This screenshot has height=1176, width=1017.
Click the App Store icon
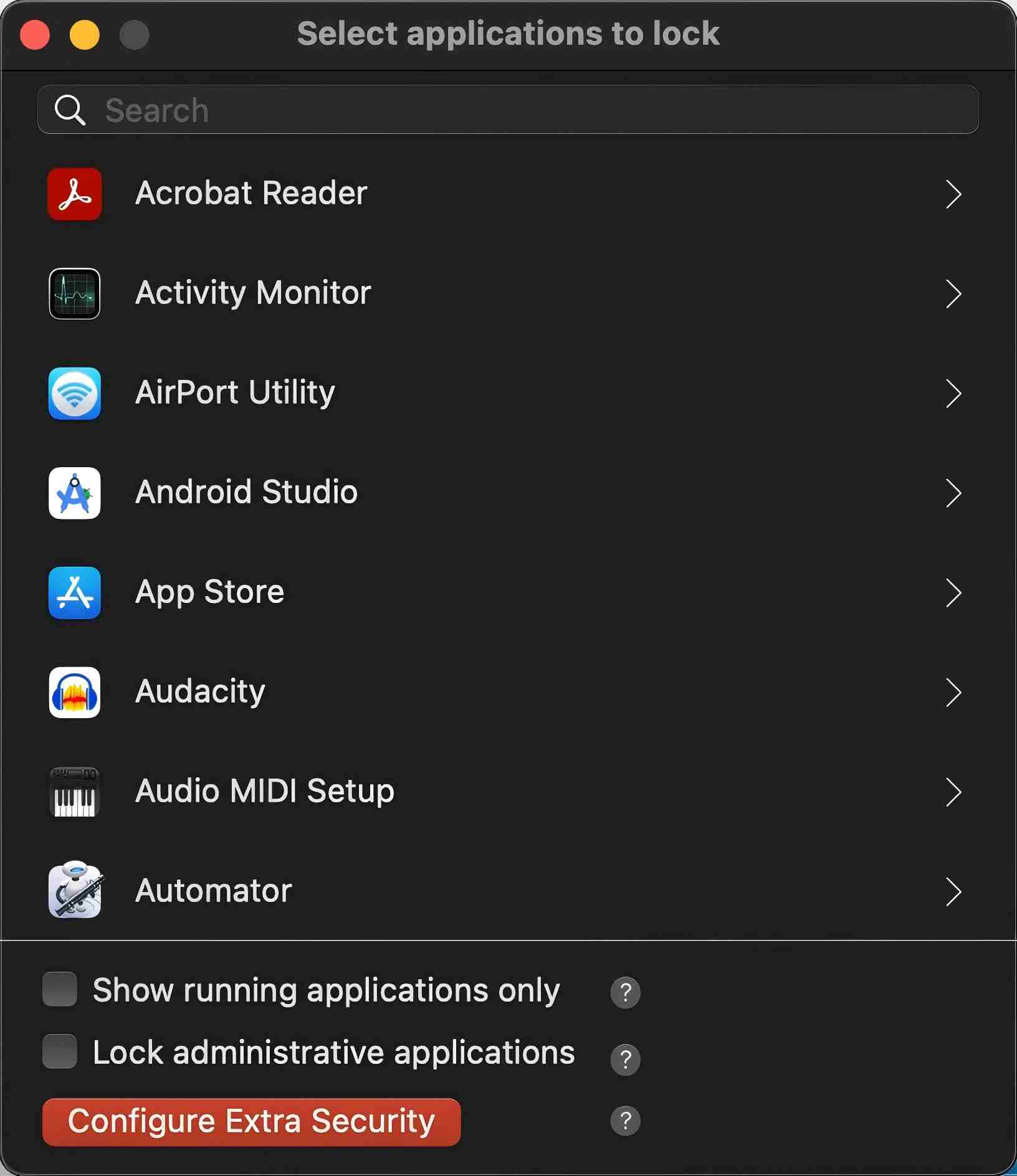coord(74,592)
